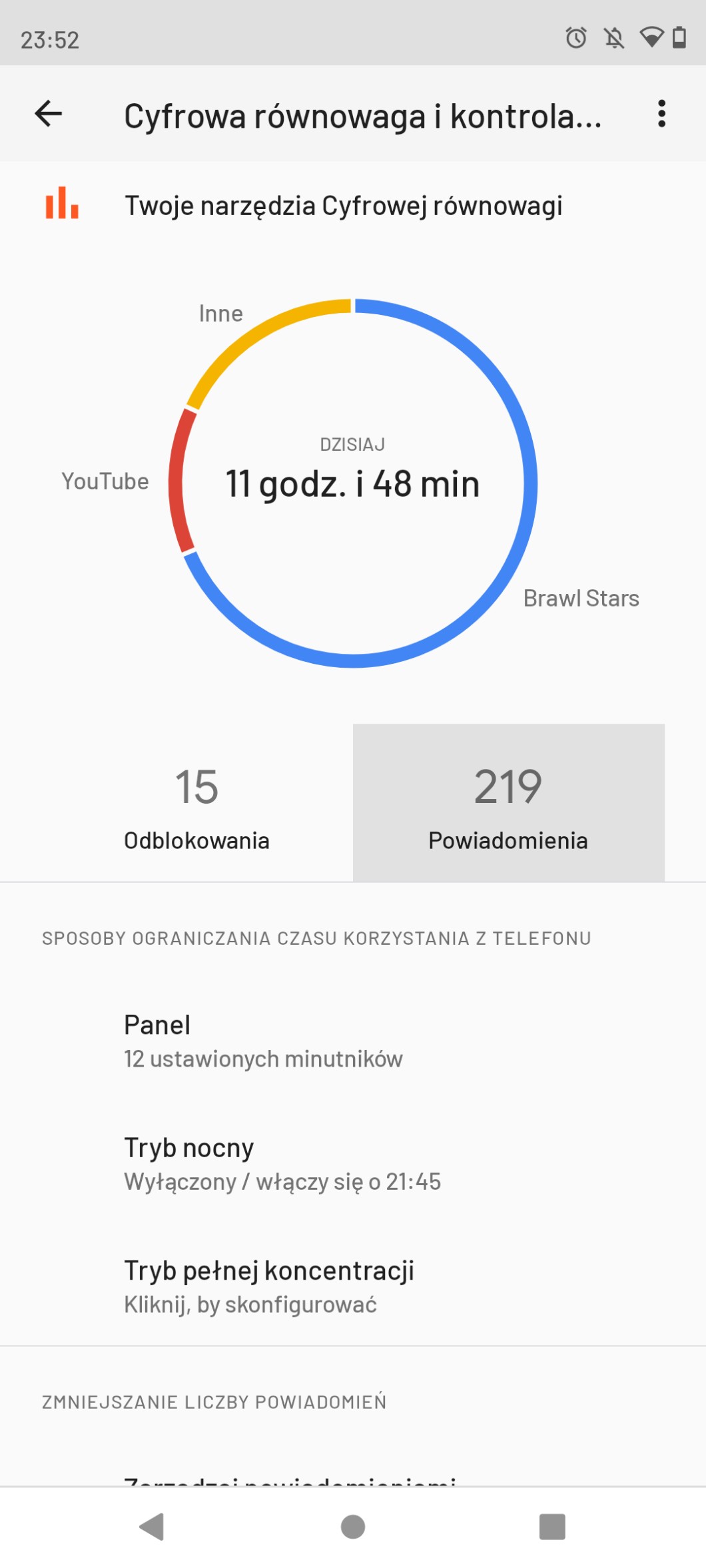
Task: Tap the system home button
Action: [352, 1527]
